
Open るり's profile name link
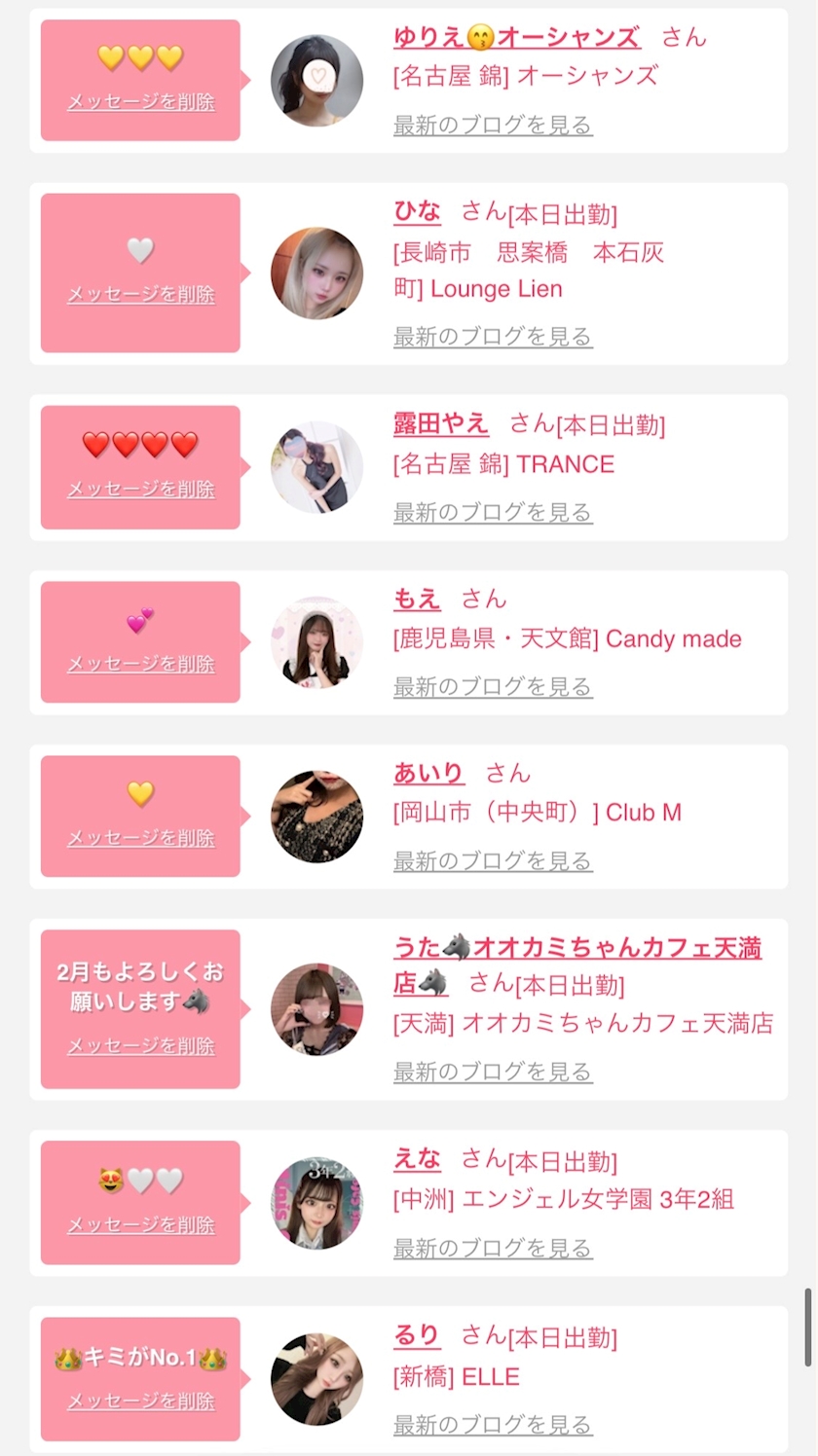coord(417,1336)
